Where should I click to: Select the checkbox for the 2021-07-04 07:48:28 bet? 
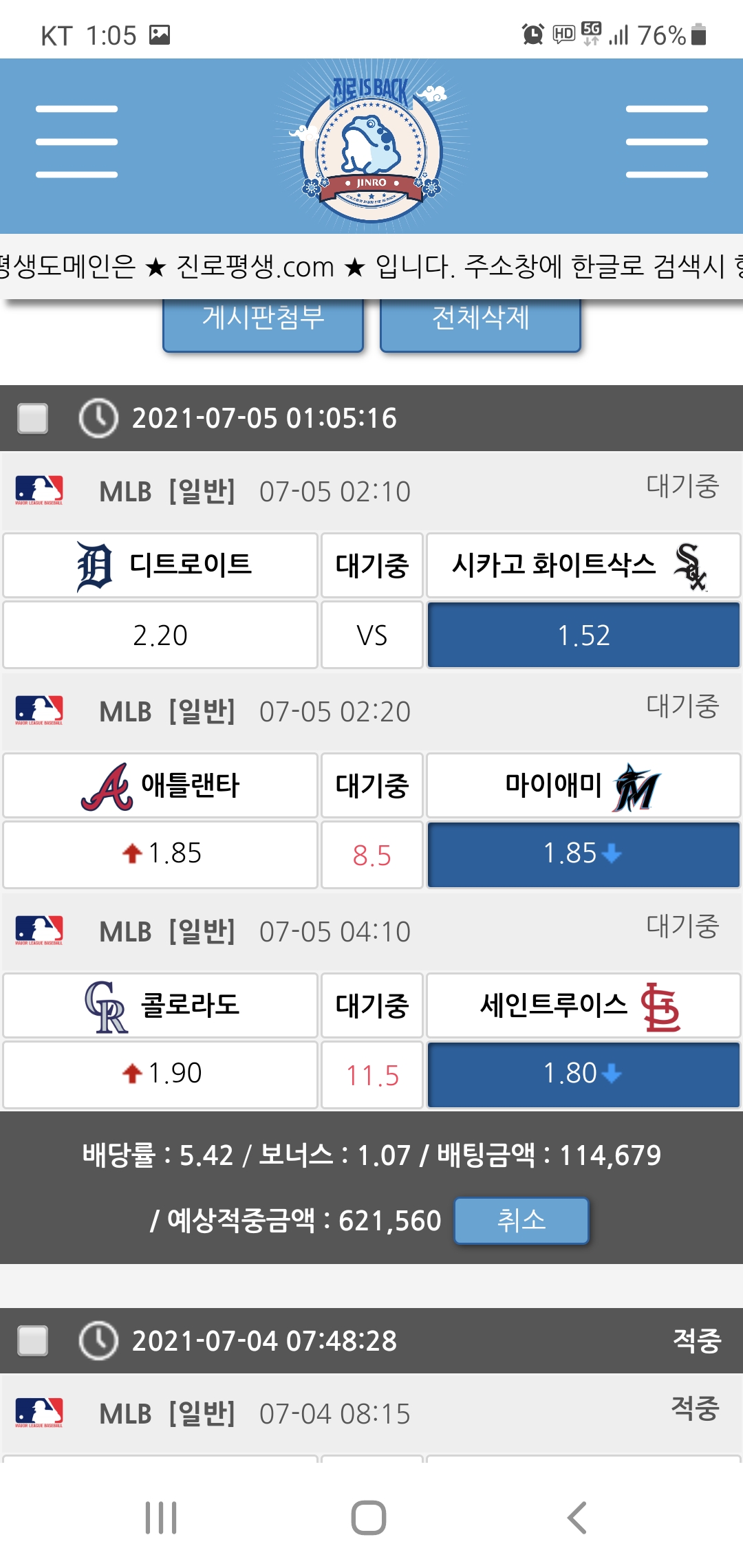[33, 1340]
